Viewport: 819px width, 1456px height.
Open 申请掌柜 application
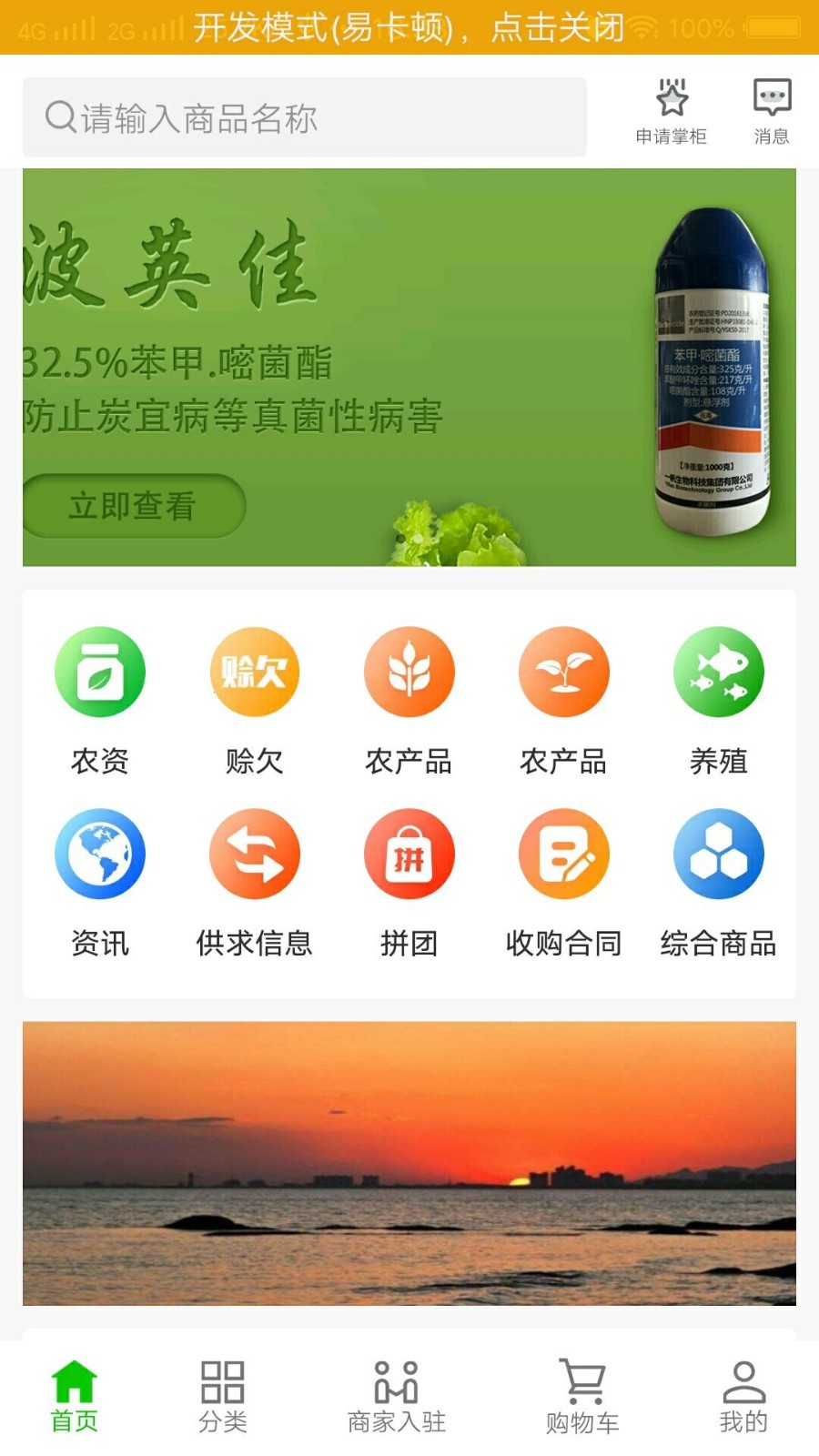point(672,113)
